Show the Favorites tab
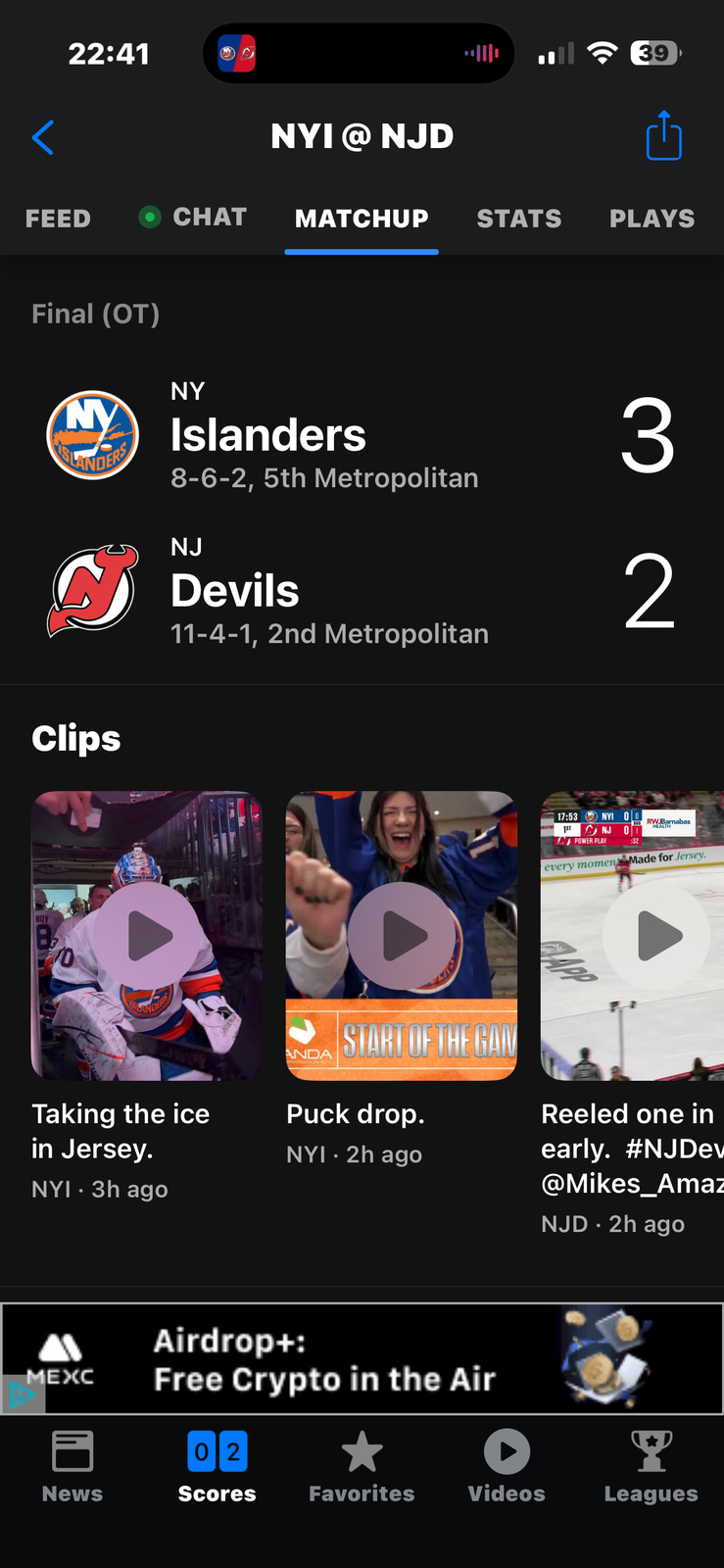This screenshot has height=1568, width=724. [362, 1467]
